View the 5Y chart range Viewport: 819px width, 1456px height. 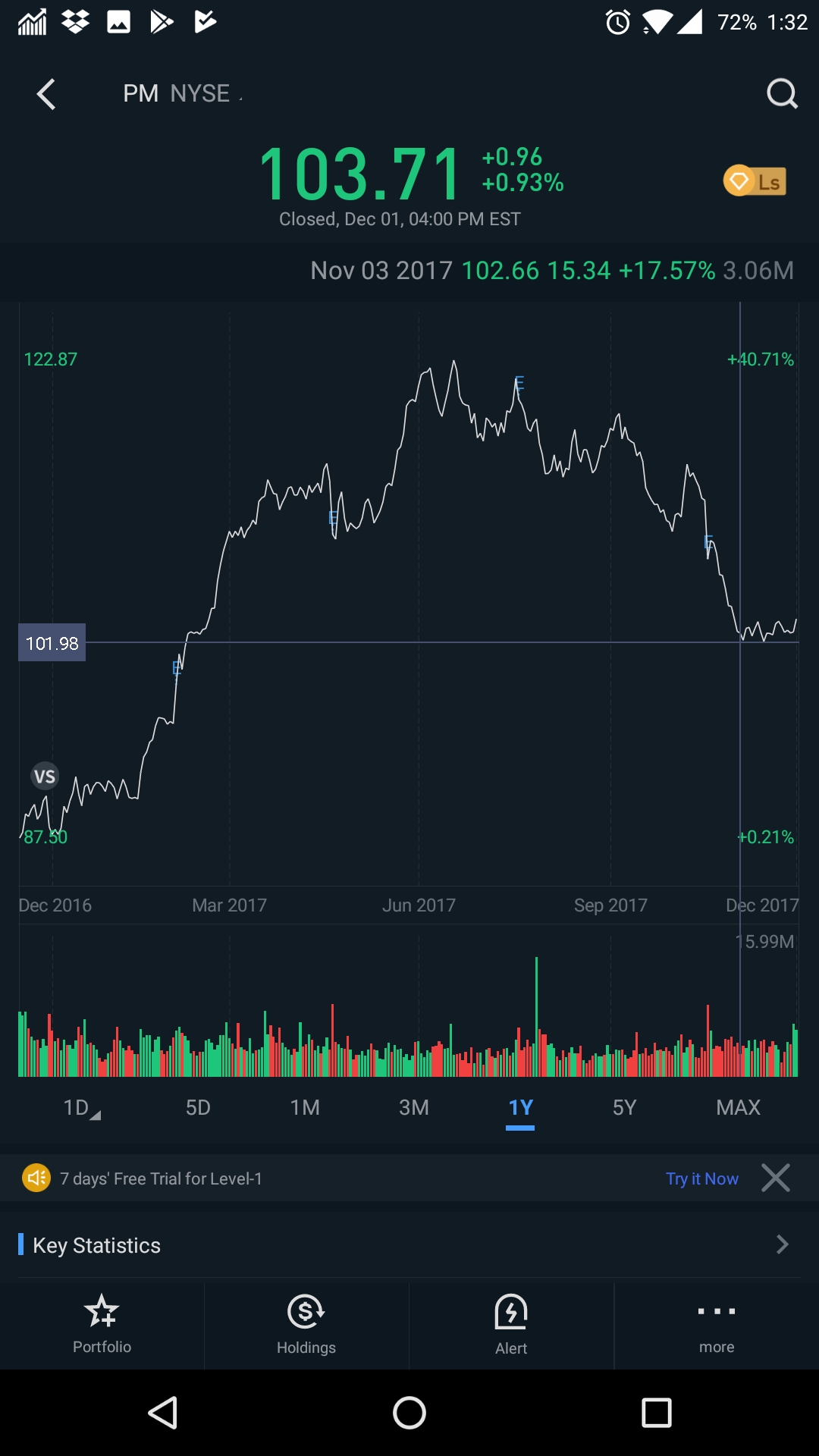pyautogui.click(x=624, y=1107)
